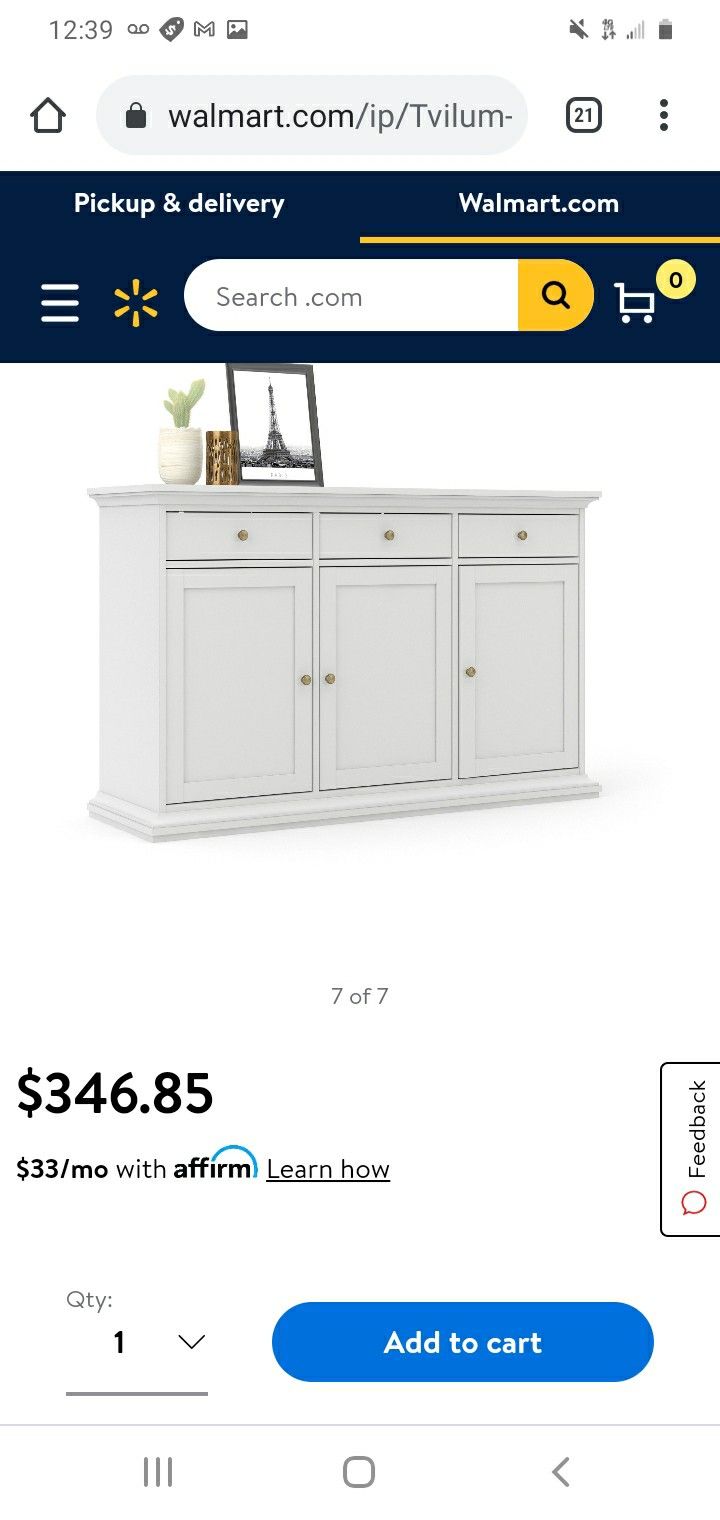
Task: Switch to the Pickup & delivery tab
Action: [179, 204]
